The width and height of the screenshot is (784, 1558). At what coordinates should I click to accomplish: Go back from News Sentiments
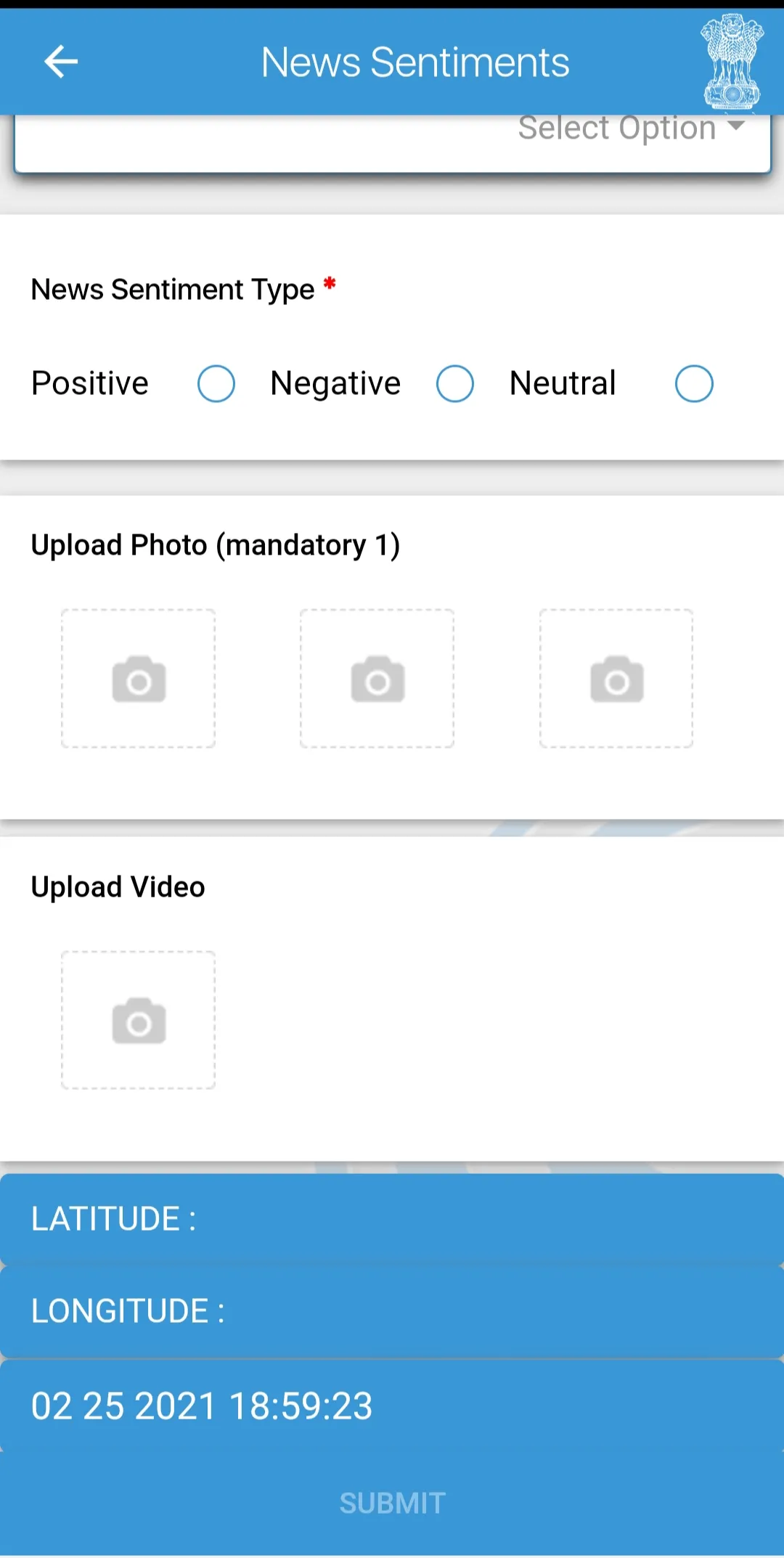(x=60, y=62)
